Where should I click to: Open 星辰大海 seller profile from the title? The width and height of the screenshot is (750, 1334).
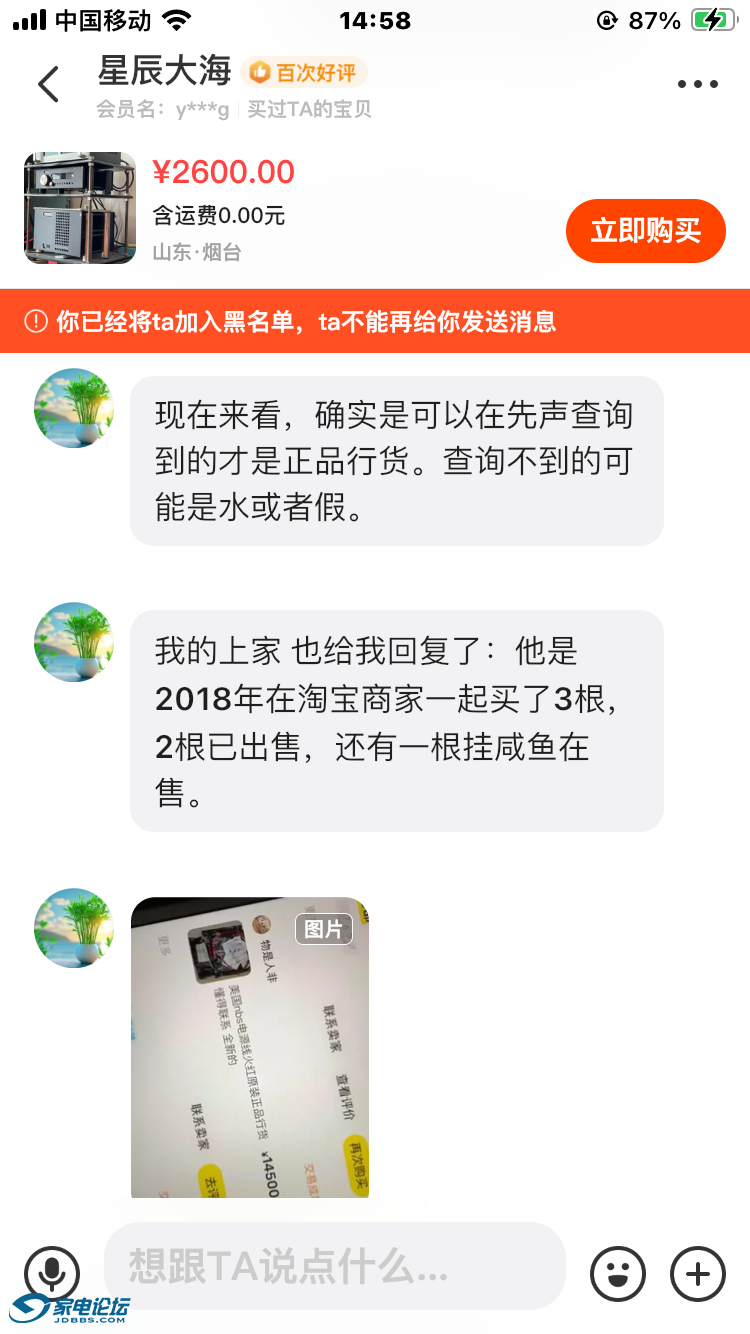(x=165, y=72)
